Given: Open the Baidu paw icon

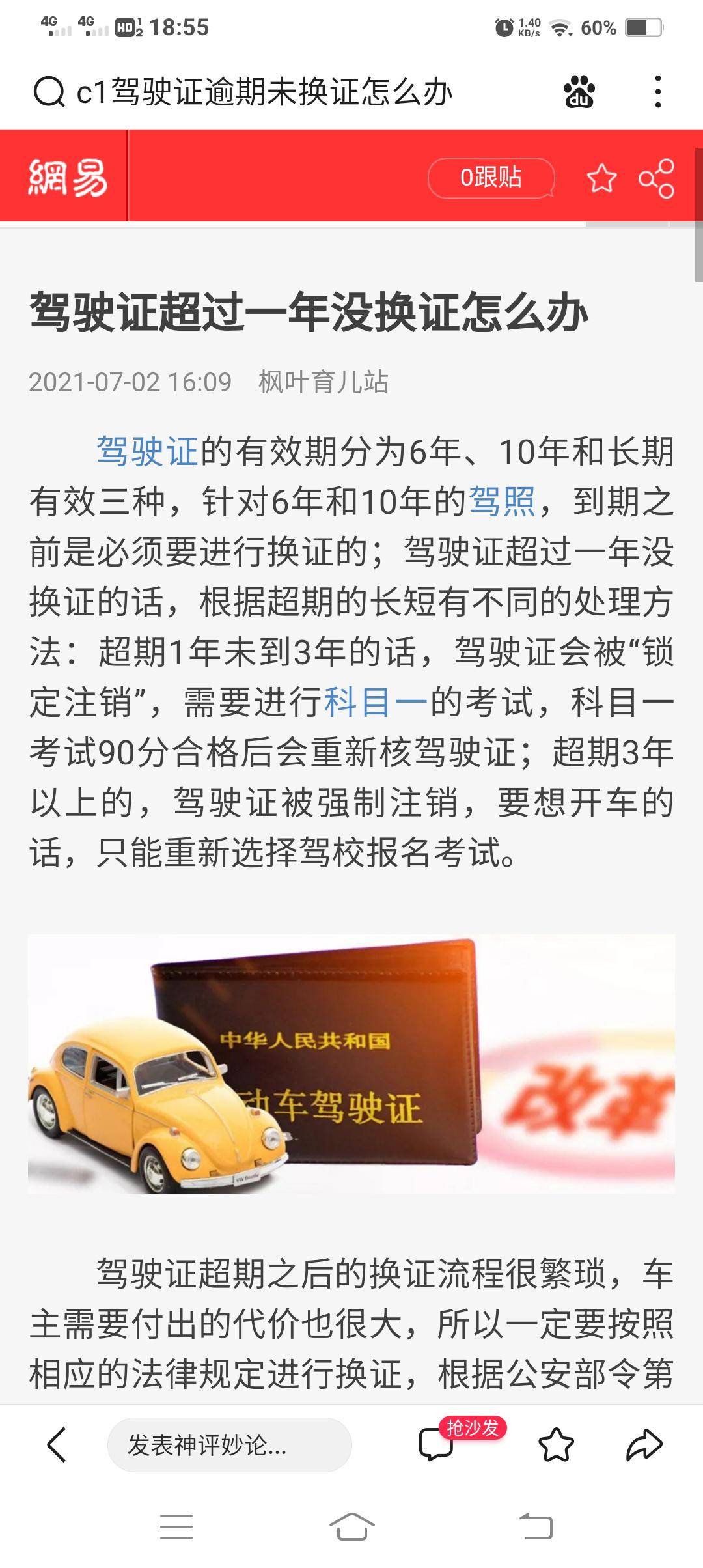Looking at the screenshot, I should point(579,92).
